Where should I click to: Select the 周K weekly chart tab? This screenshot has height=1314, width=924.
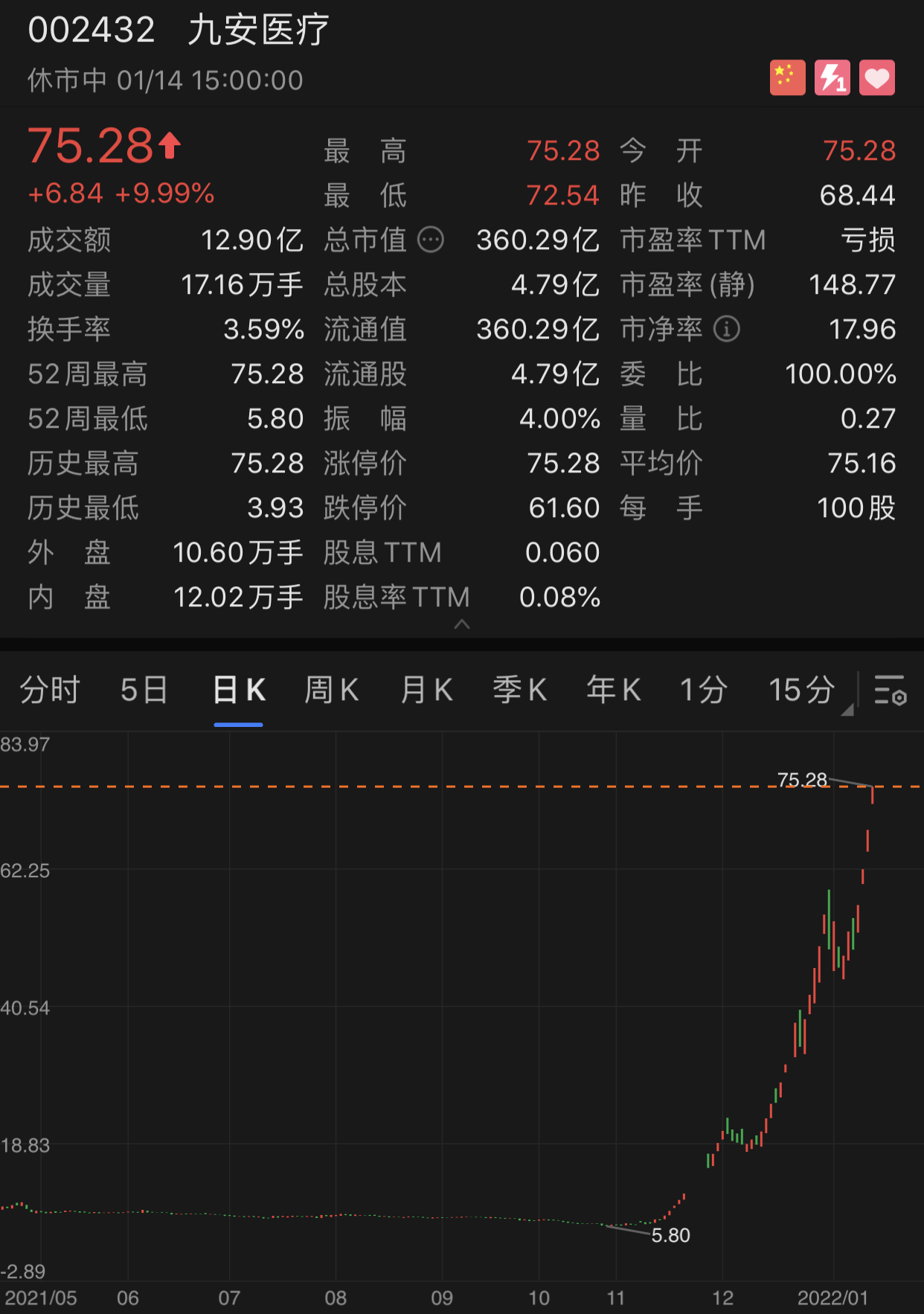(x=332, y=690)
